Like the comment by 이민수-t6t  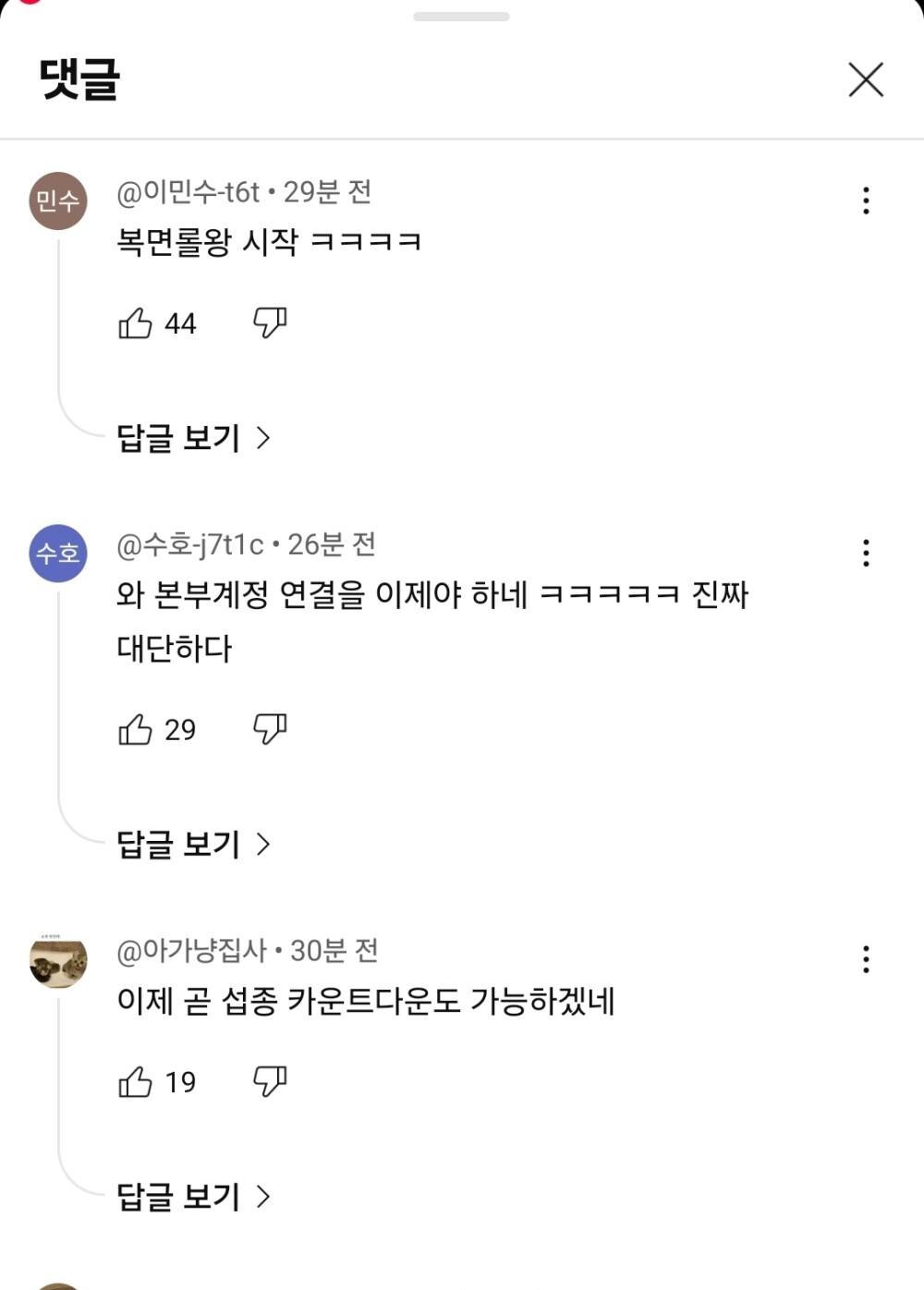coord(136,323)
